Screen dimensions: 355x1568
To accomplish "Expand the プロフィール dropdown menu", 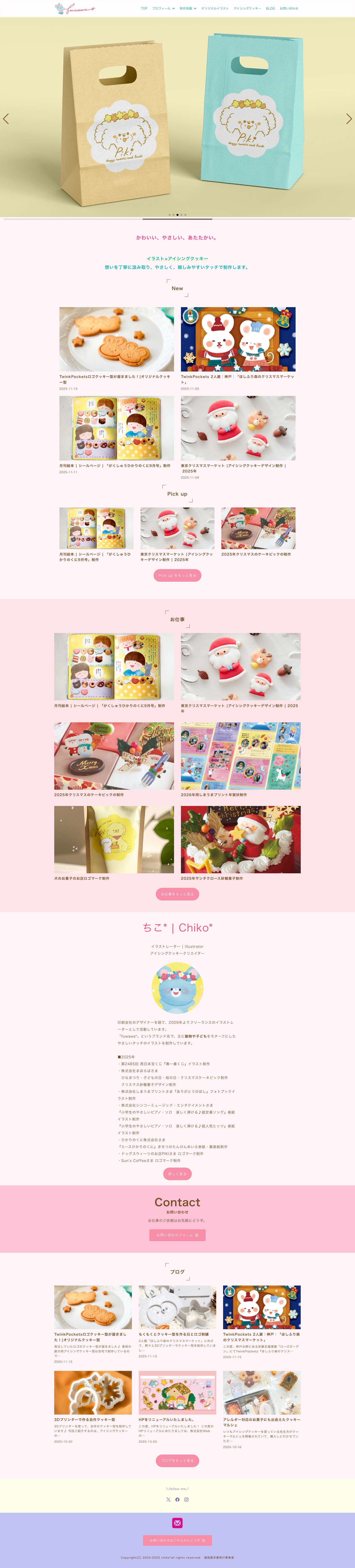I will tap(163, 9).
